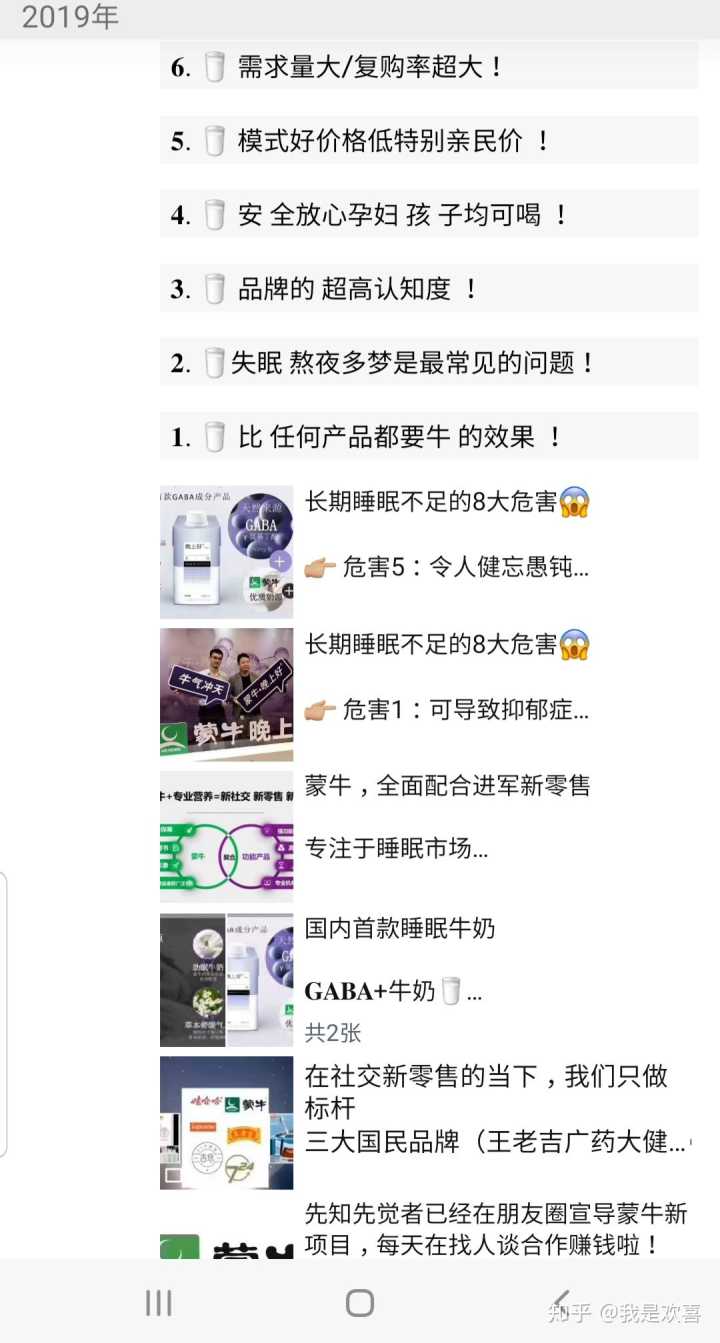Show recent apps from the navigation bar
The height and width of the screenshot is (1343, 720).
coord(158,1302)
